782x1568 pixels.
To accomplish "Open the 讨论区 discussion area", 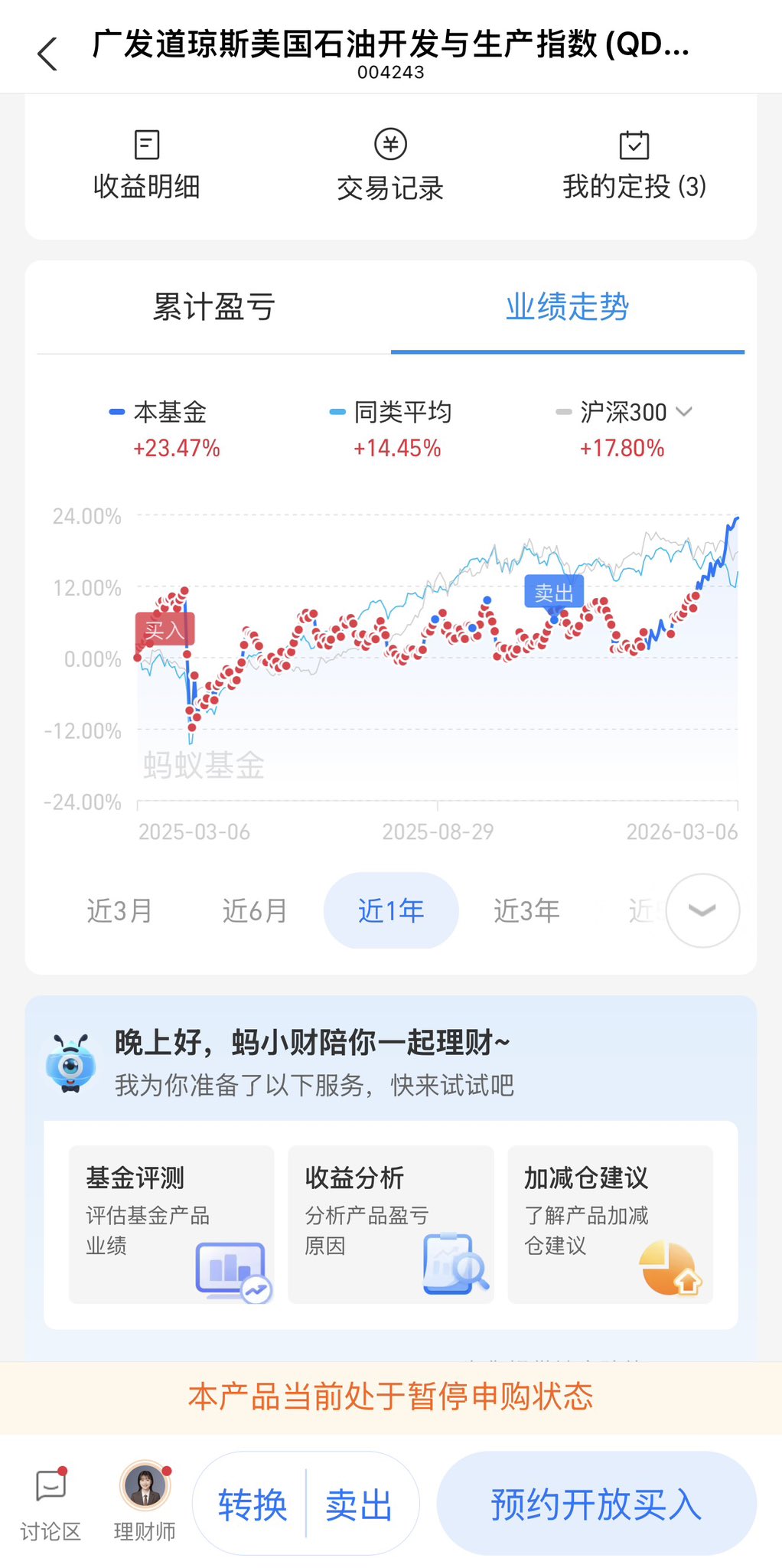I will [x=51, y=1504].
